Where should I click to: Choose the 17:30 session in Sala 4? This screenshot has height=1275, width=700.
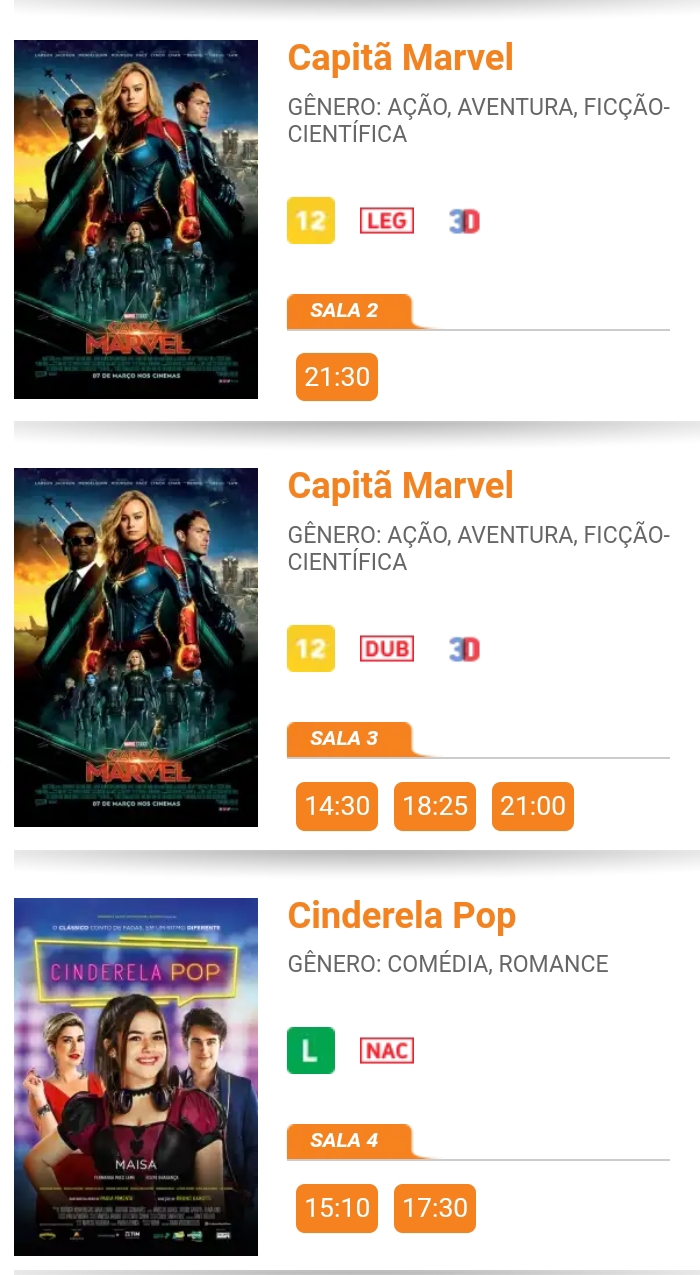tap(435, 1208)
